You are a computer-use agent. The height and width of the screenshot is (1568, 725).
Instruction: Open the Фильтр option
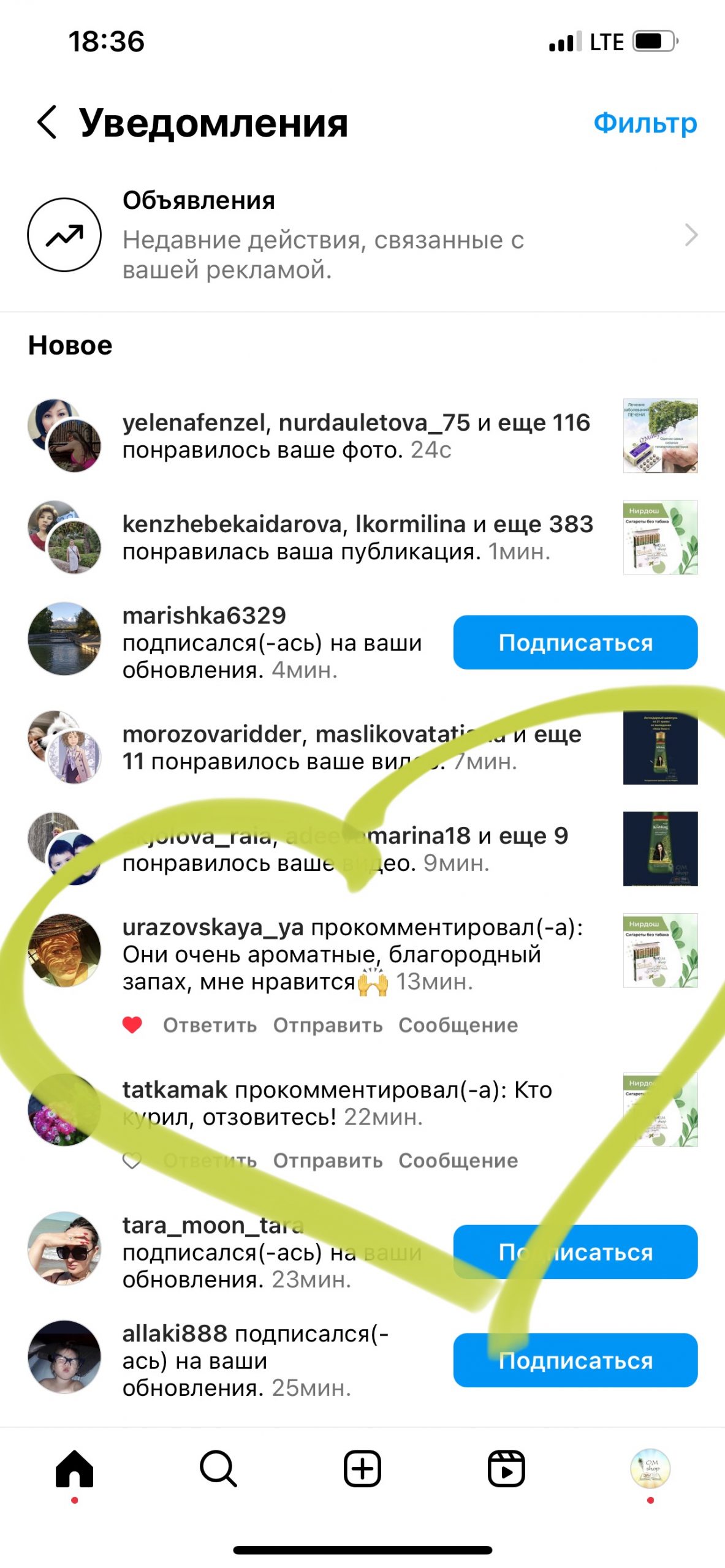645,123
